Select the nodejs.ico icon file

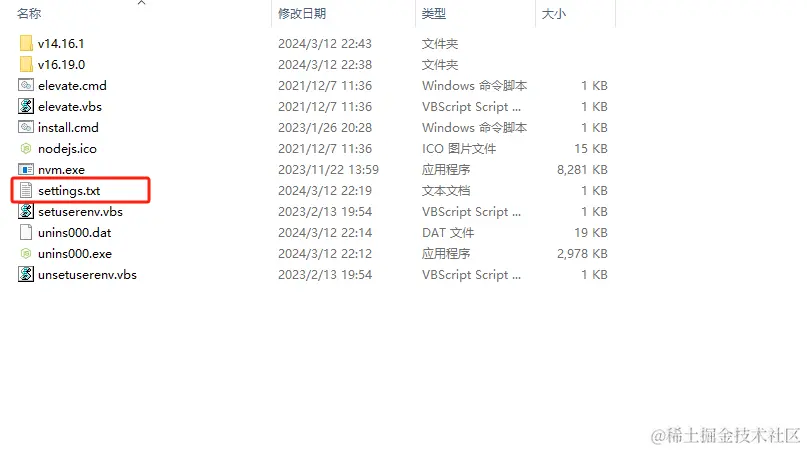(67, 149)
